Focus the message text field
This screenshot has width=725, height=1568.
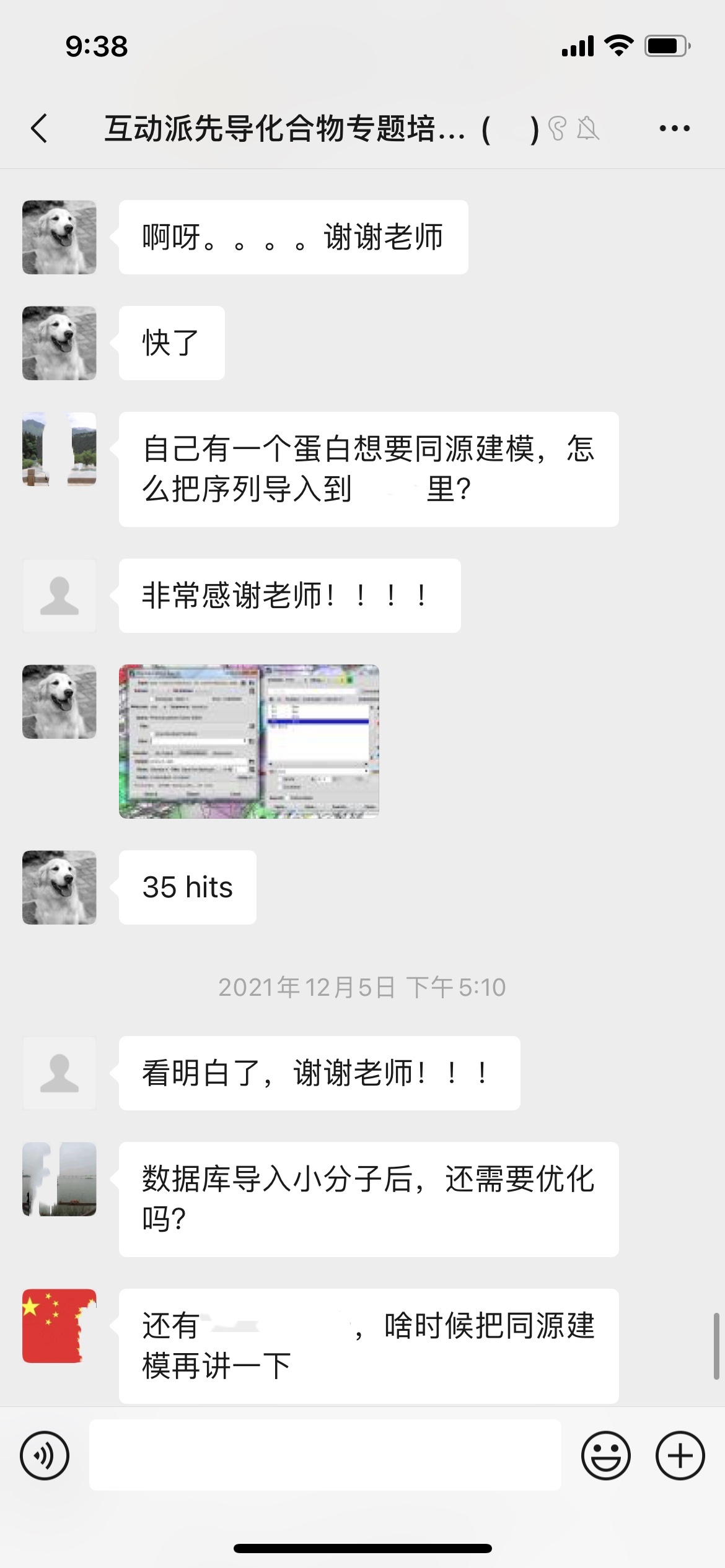tap(325, 1455)
